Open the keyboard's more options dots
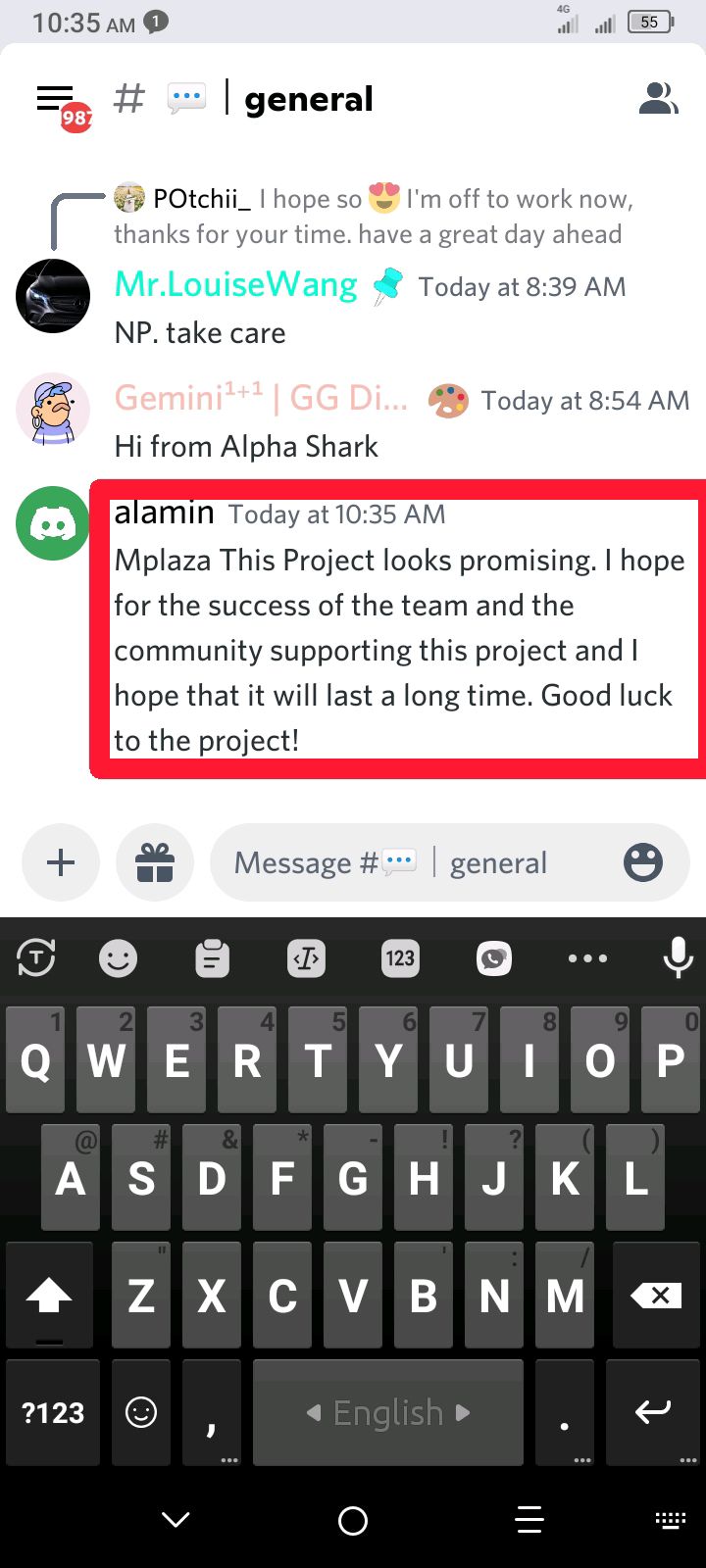This screenshot has height=1568, width=706. [x=587, y=958]
